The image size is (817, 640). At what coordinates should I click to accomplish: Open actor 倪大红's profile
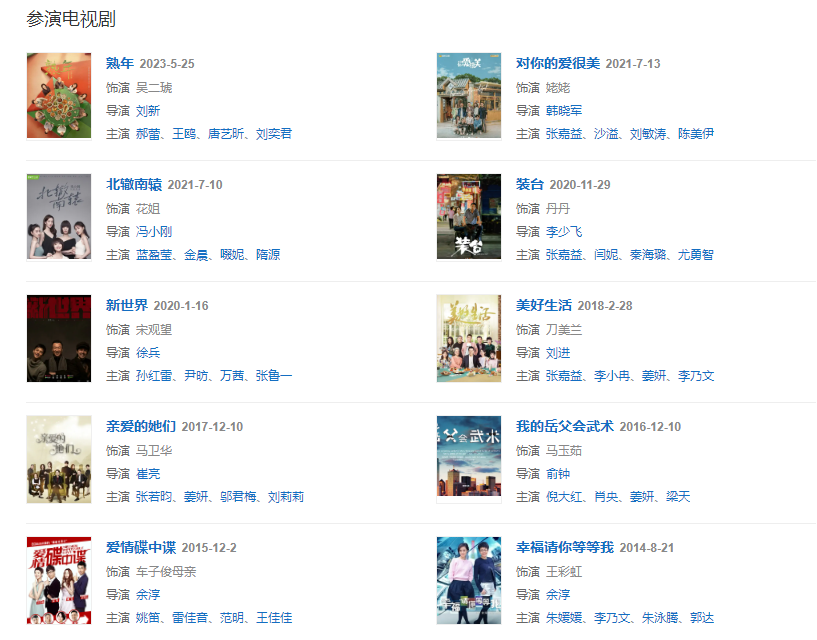tap(564, 497)
